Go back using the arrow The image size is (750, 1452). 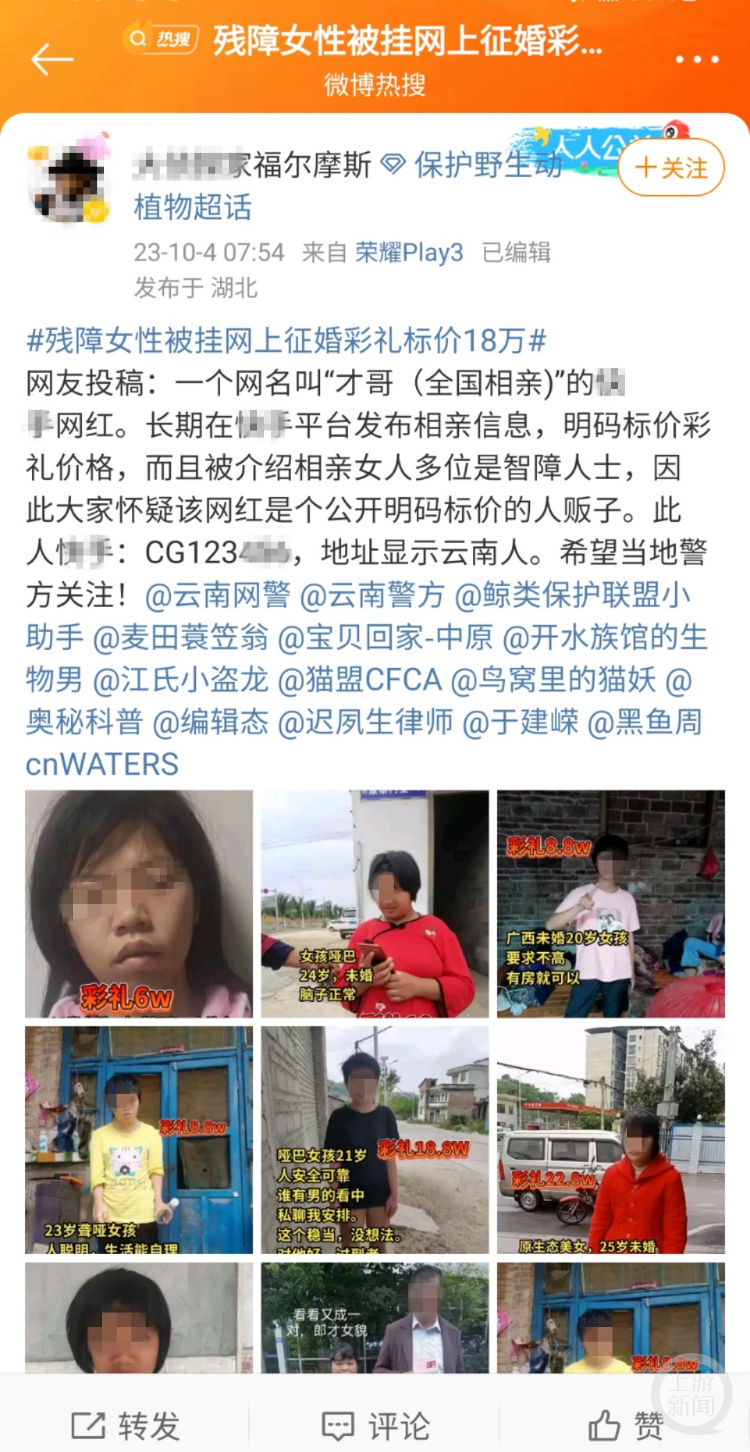[52, 59]
